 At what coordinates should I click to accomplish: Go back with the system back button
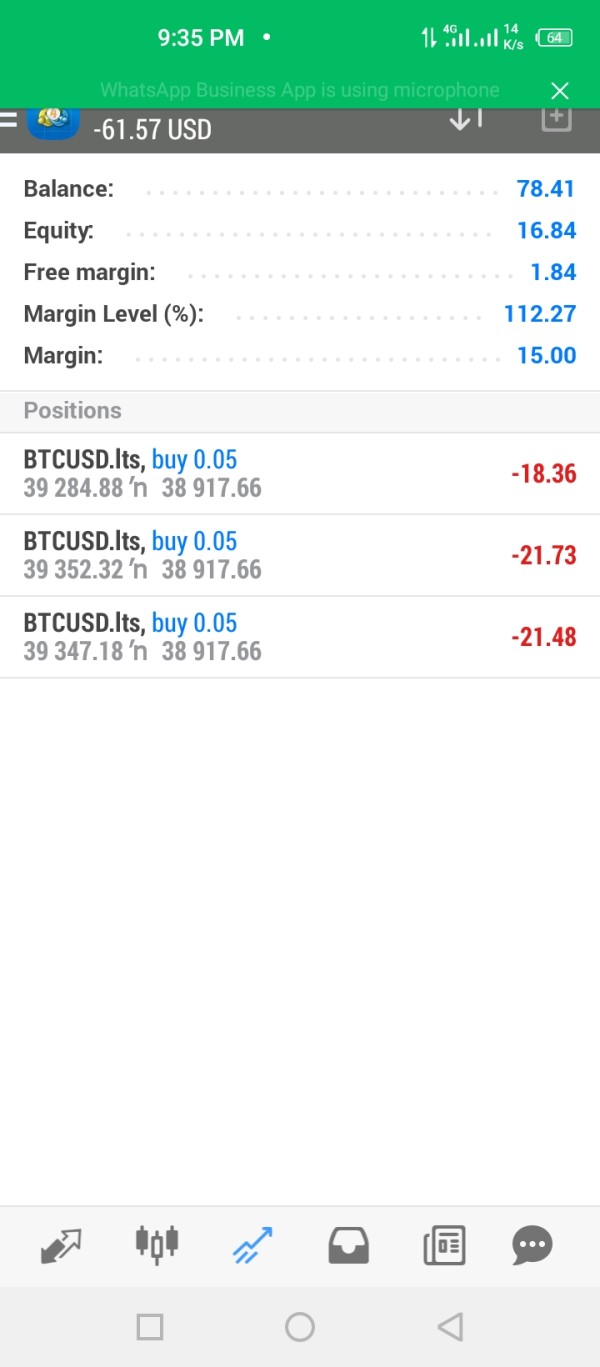[x=450, y=1327]
